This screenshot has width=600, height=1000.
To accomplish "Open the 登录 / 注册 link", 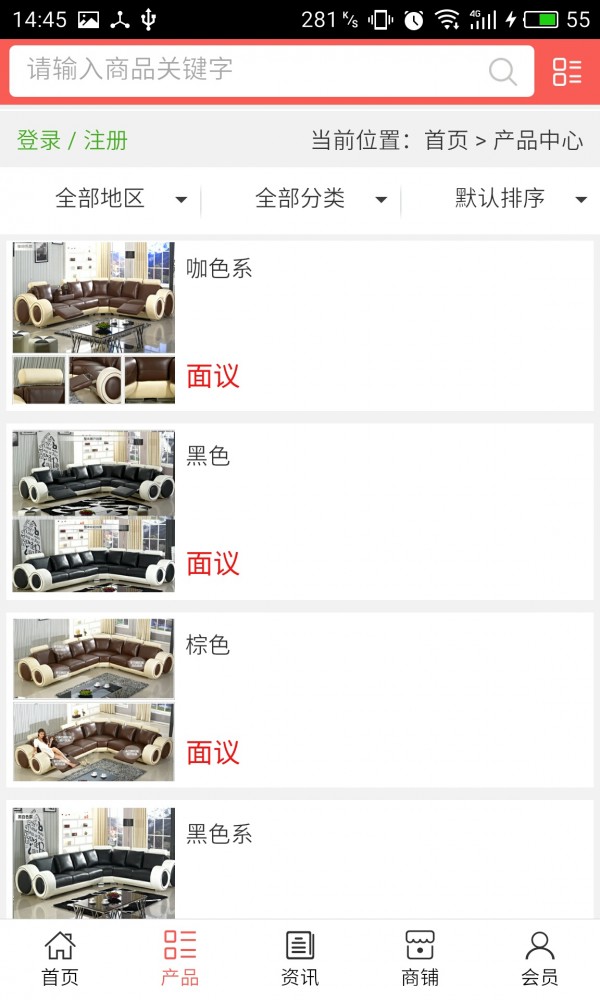I will [x=72, y=140].
